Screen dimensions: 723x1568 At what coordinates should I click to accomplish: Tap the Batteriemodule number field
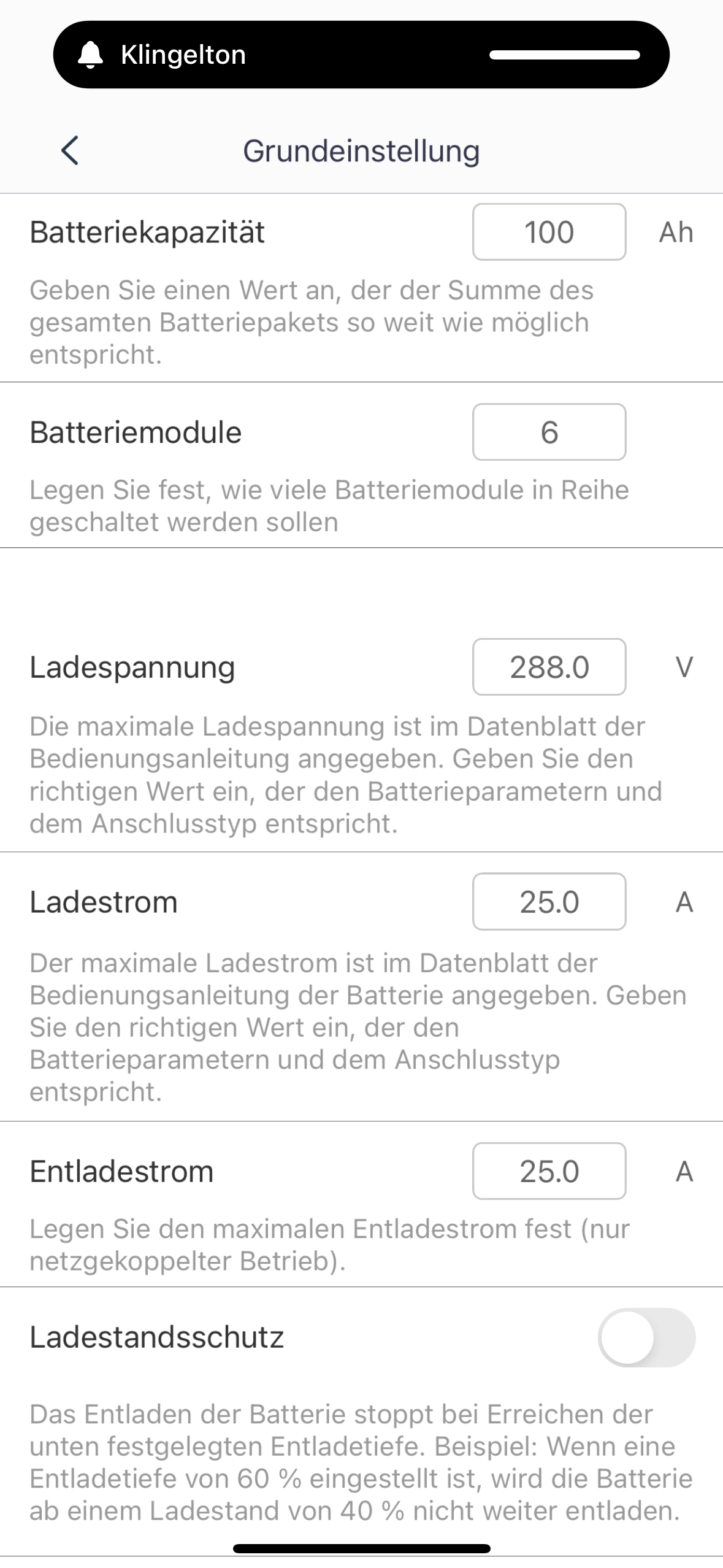(549, 432)
